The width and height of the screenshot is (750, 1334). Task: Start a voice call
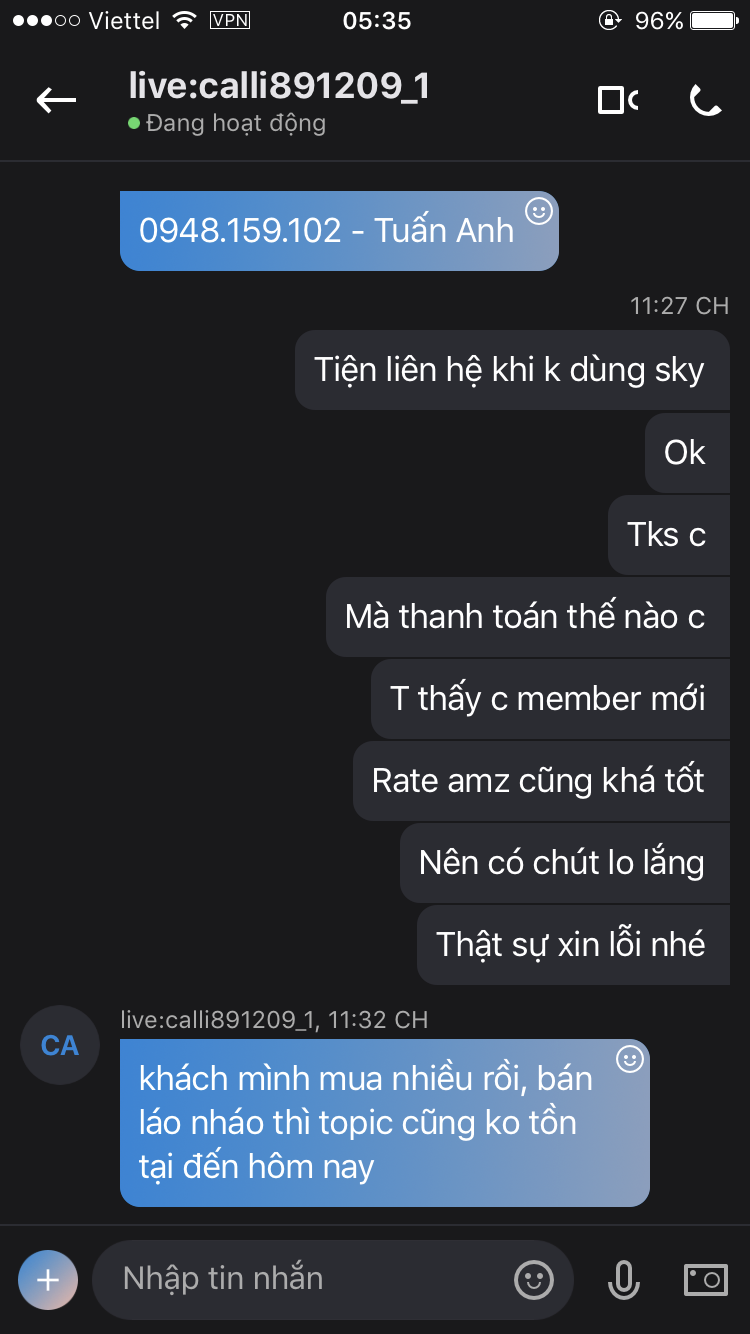[x=705, y=100]
